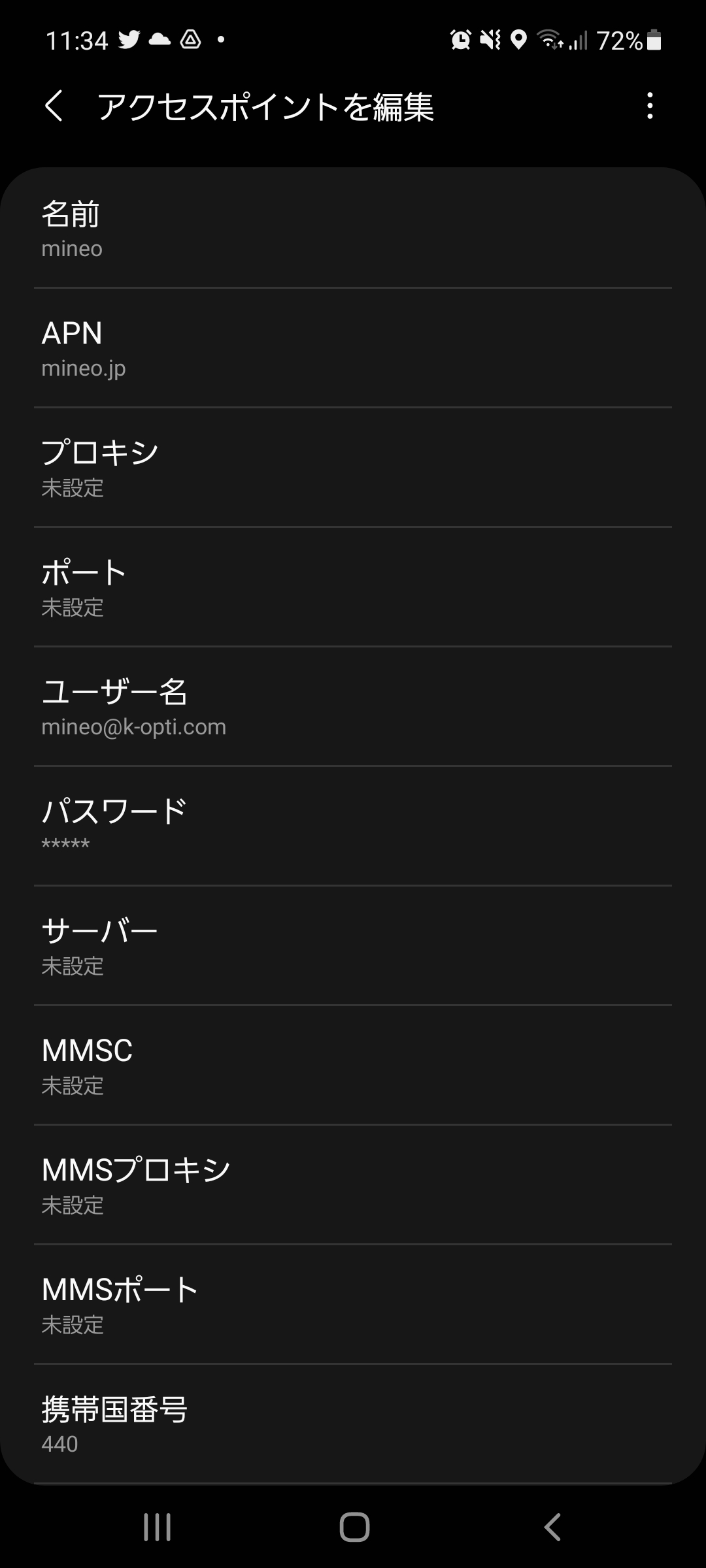Viewport: 706px width, 1568px height.
Task: Edit the ポート setting
Action: (x=353, y=587)
